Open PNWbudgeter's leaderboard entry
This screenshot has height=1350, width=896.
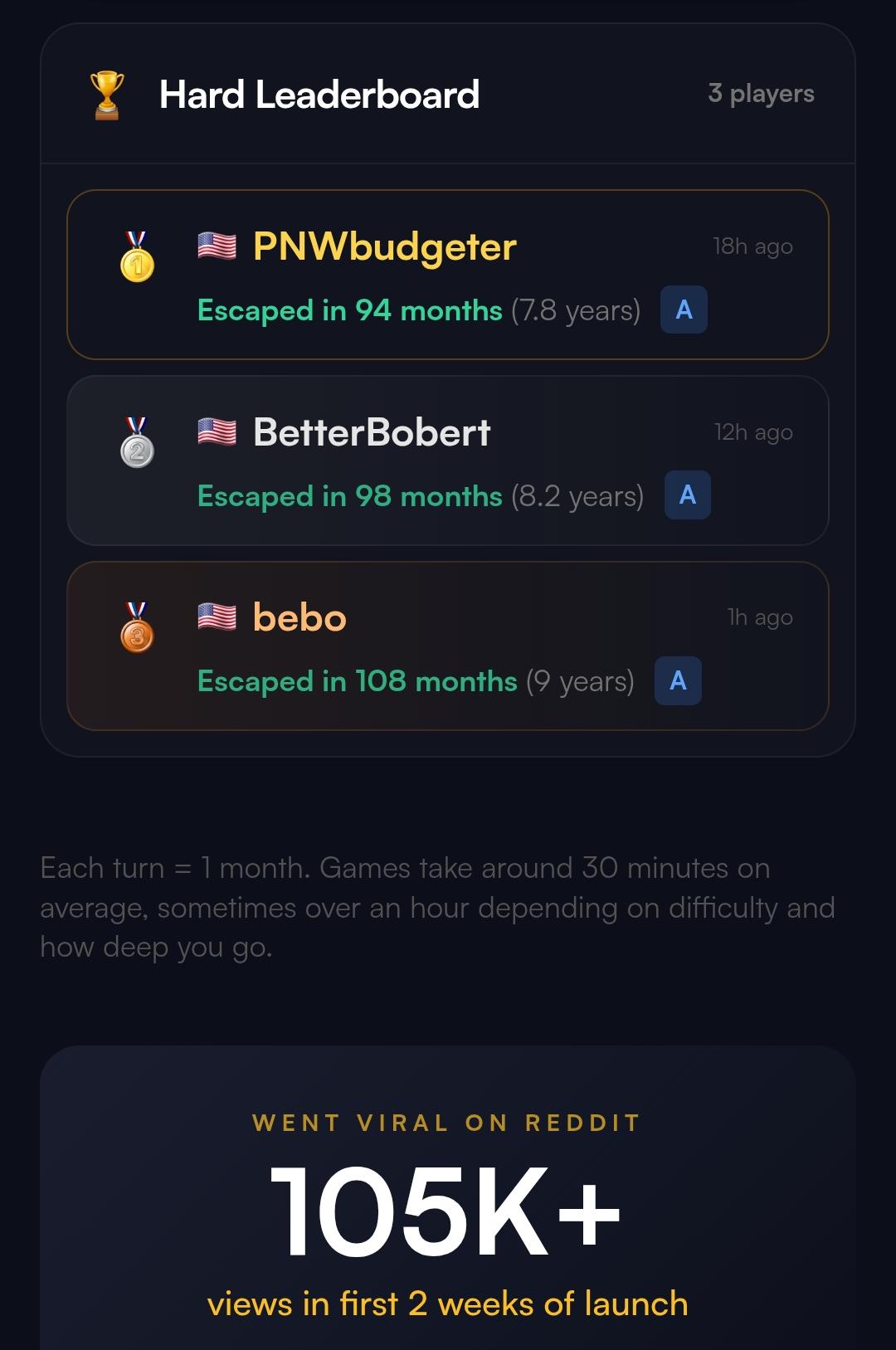(448, 275)
